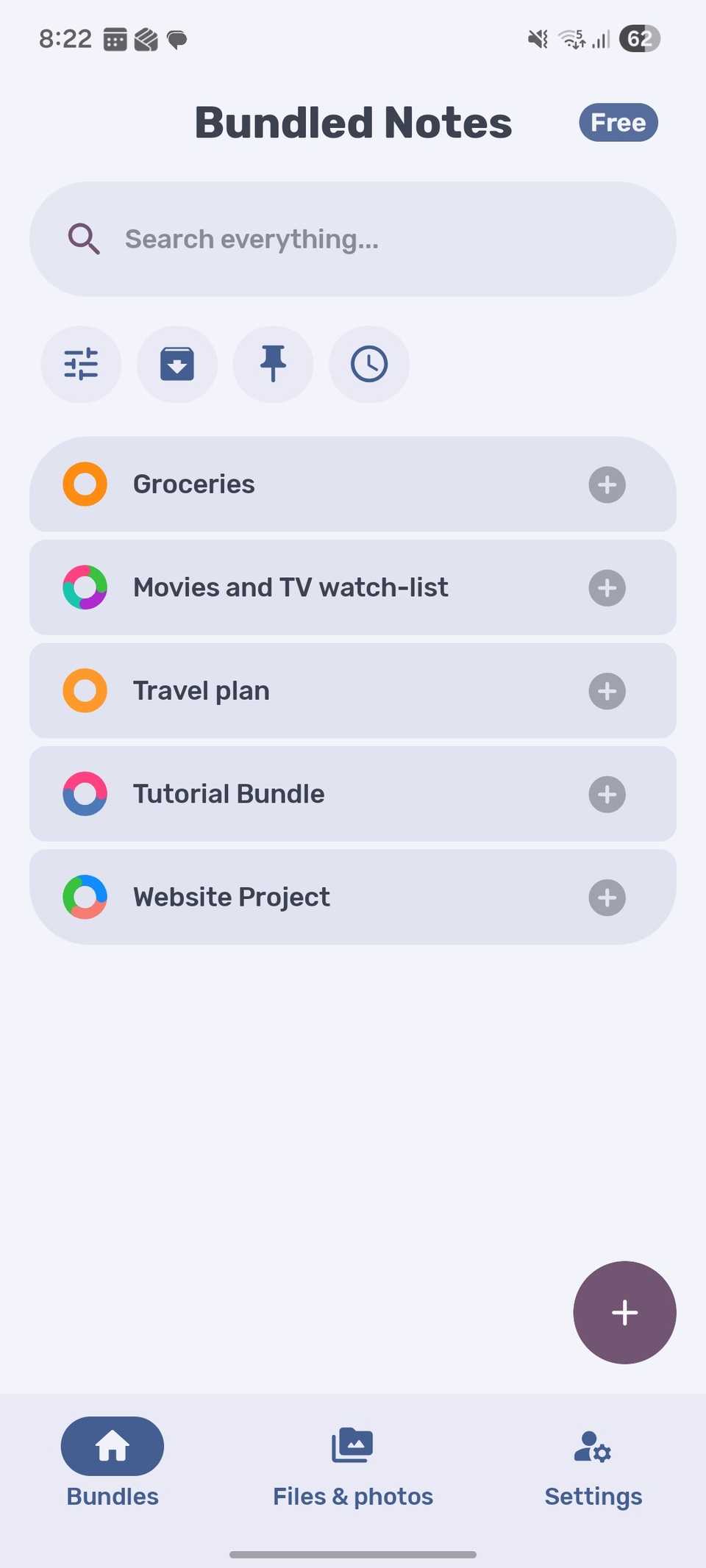Open pinned items via pin icon
Viewport: 706px width, 1568px height.
click(x=273, y=364)
